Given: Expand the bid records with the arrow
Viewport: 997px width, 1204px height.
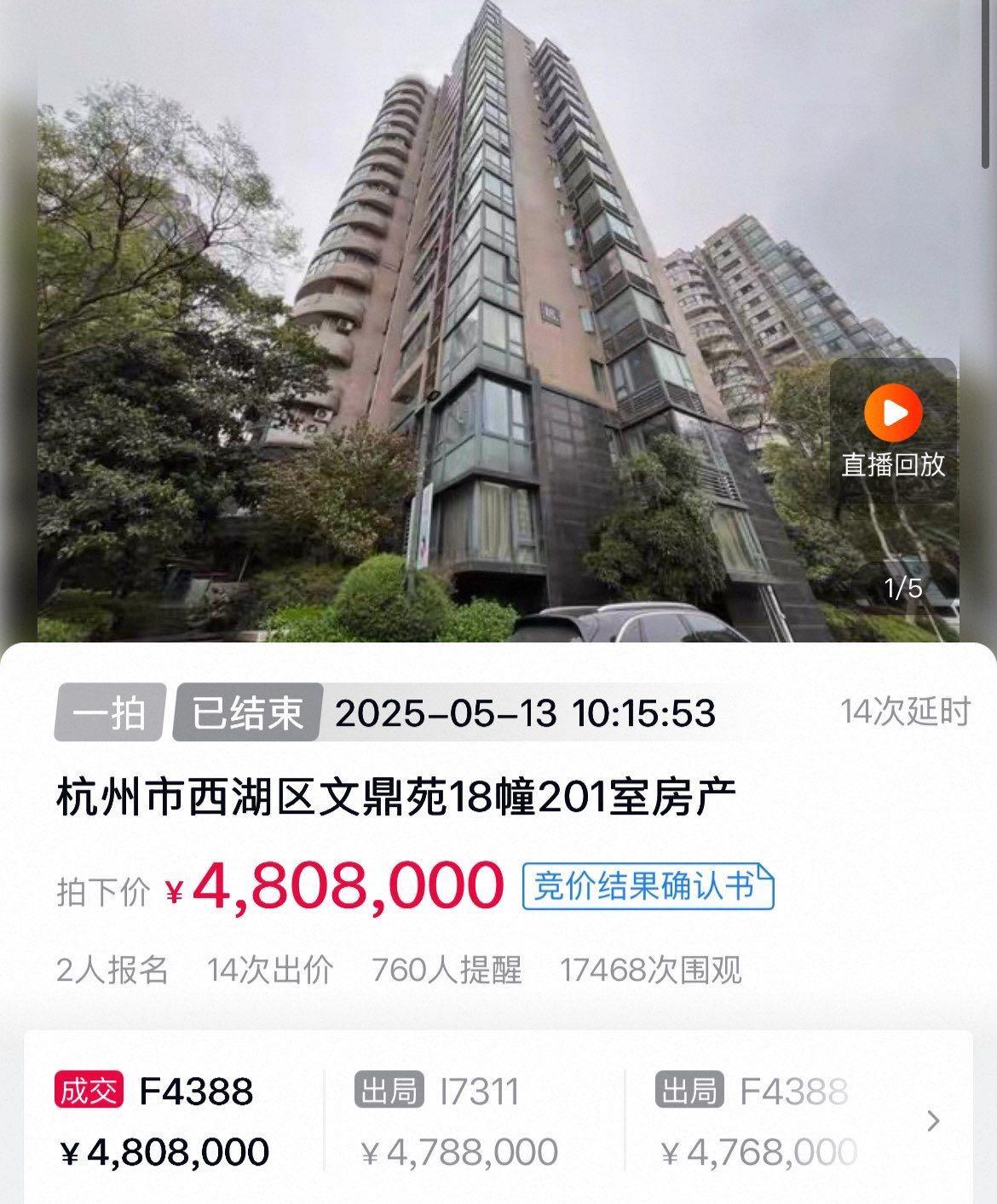Looking at the screenshot, I should coord(934,1120).
